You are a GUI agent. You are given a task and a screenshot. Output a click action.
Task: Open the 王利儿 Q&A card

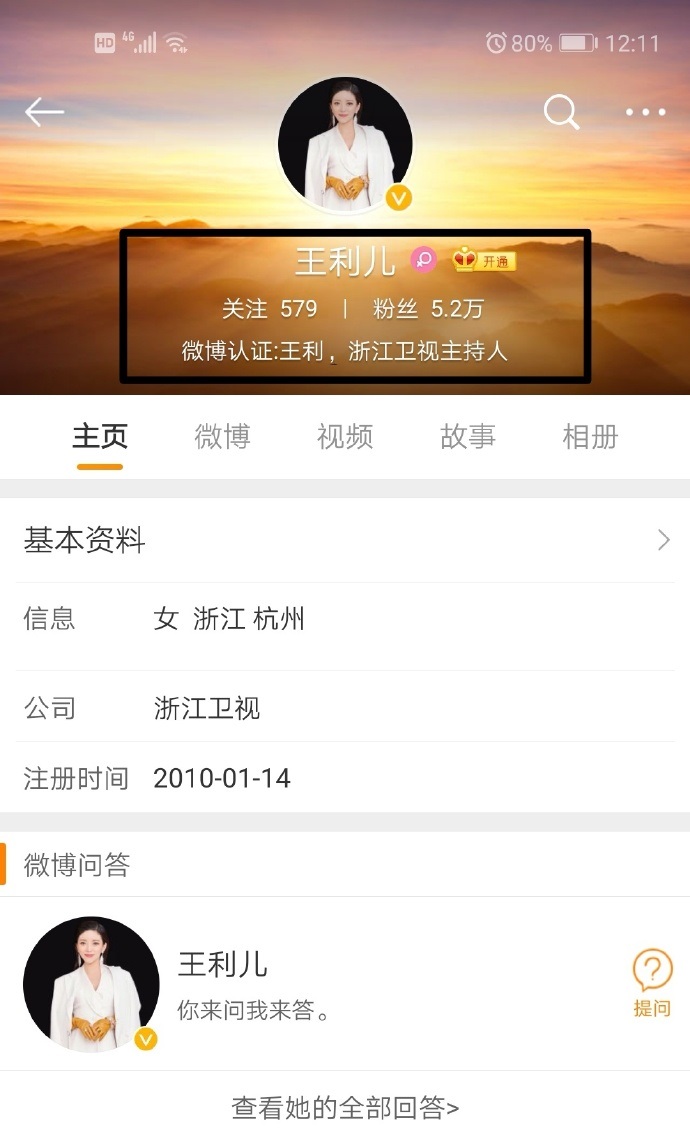(x=345, y=984)
